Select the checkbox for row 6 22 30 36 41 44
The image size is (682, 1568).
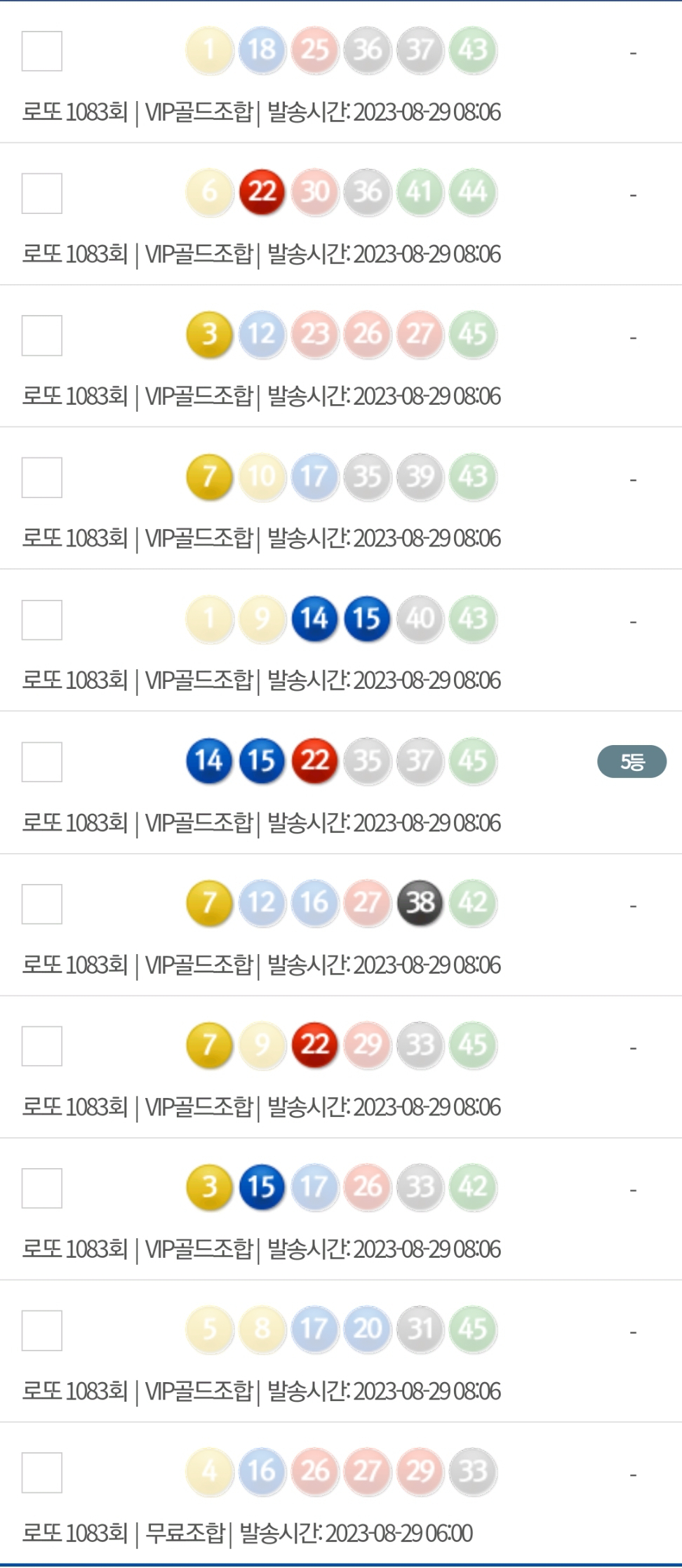point(42,194)
